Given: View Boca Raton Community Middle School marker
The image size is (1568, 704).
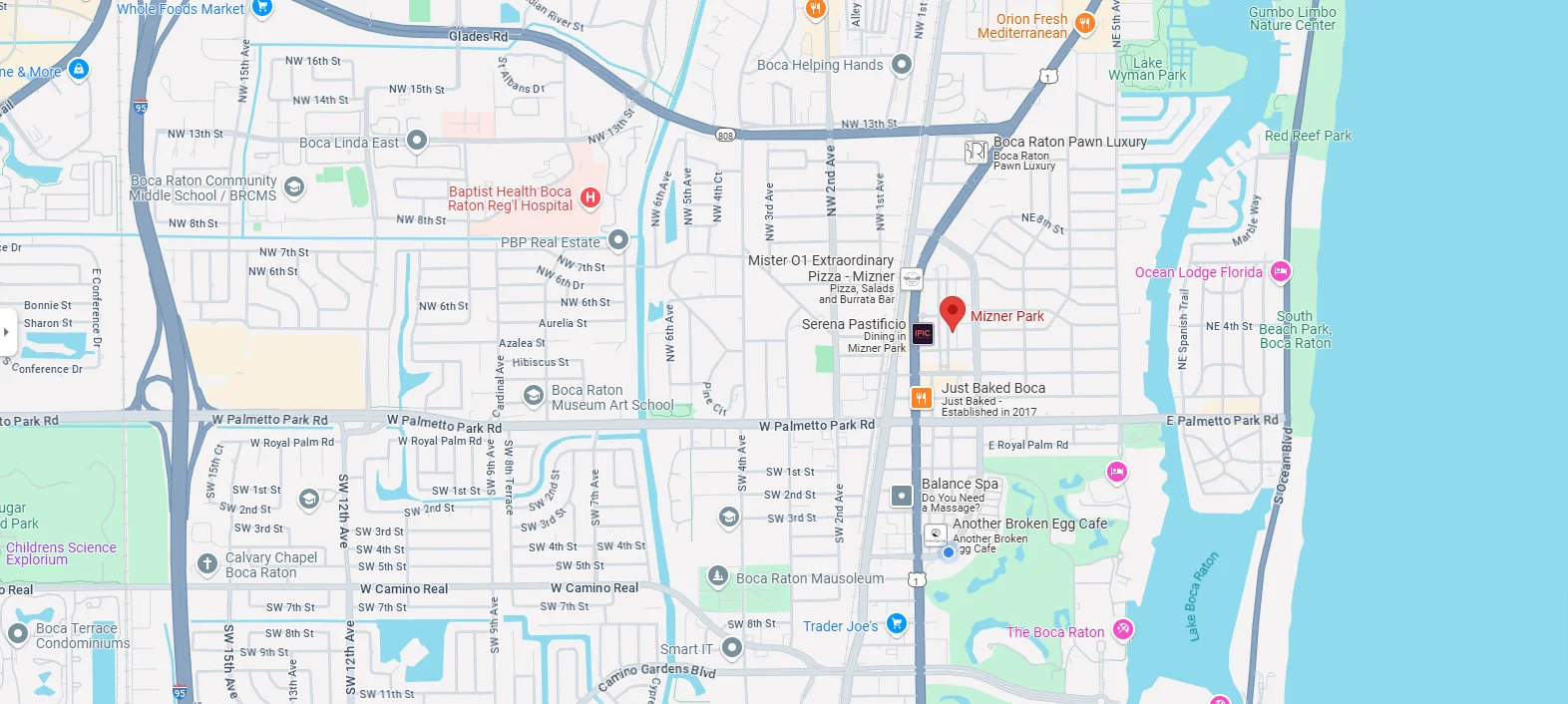Looking at the screenshot, I should (294, 186).
